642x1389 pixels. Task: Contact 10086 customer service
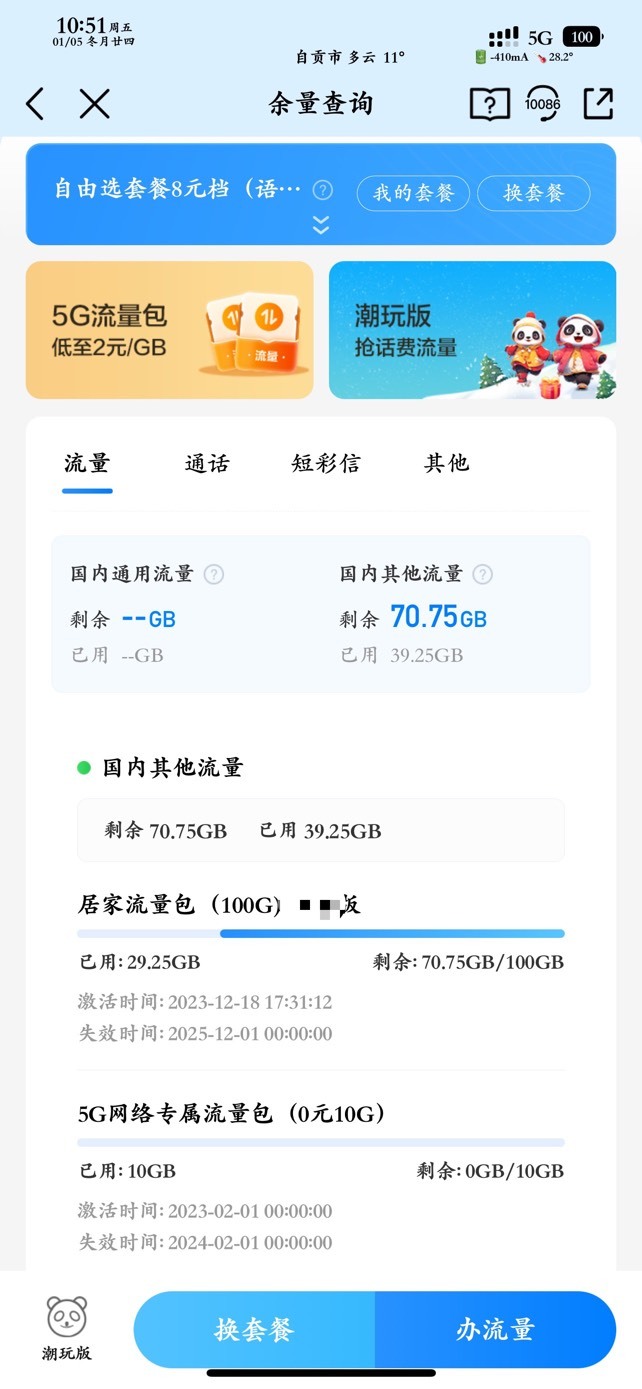(542, 103)
